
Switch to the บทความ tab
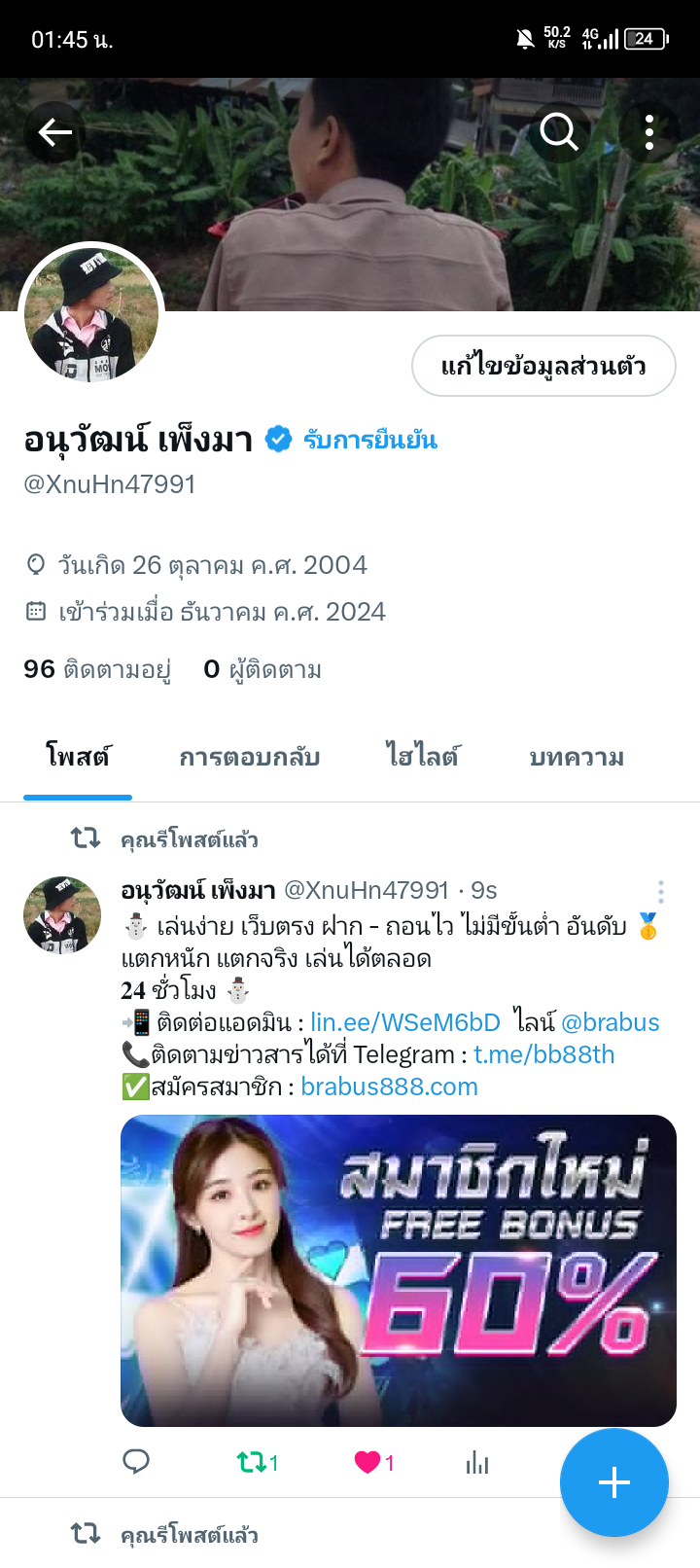pos(577,757)
